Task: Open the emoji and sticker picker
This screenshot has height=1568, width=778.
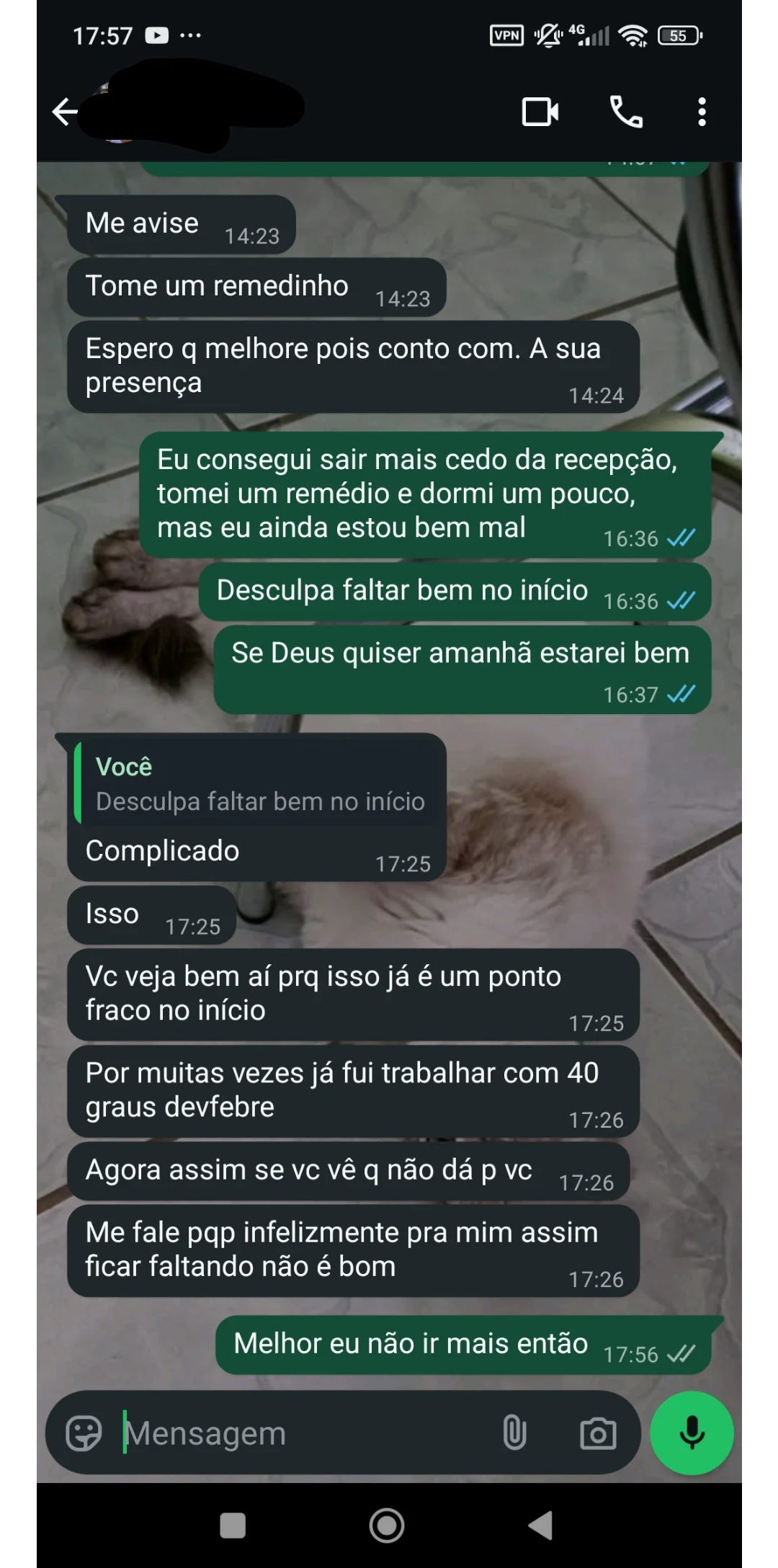Action: [84, 1433]
